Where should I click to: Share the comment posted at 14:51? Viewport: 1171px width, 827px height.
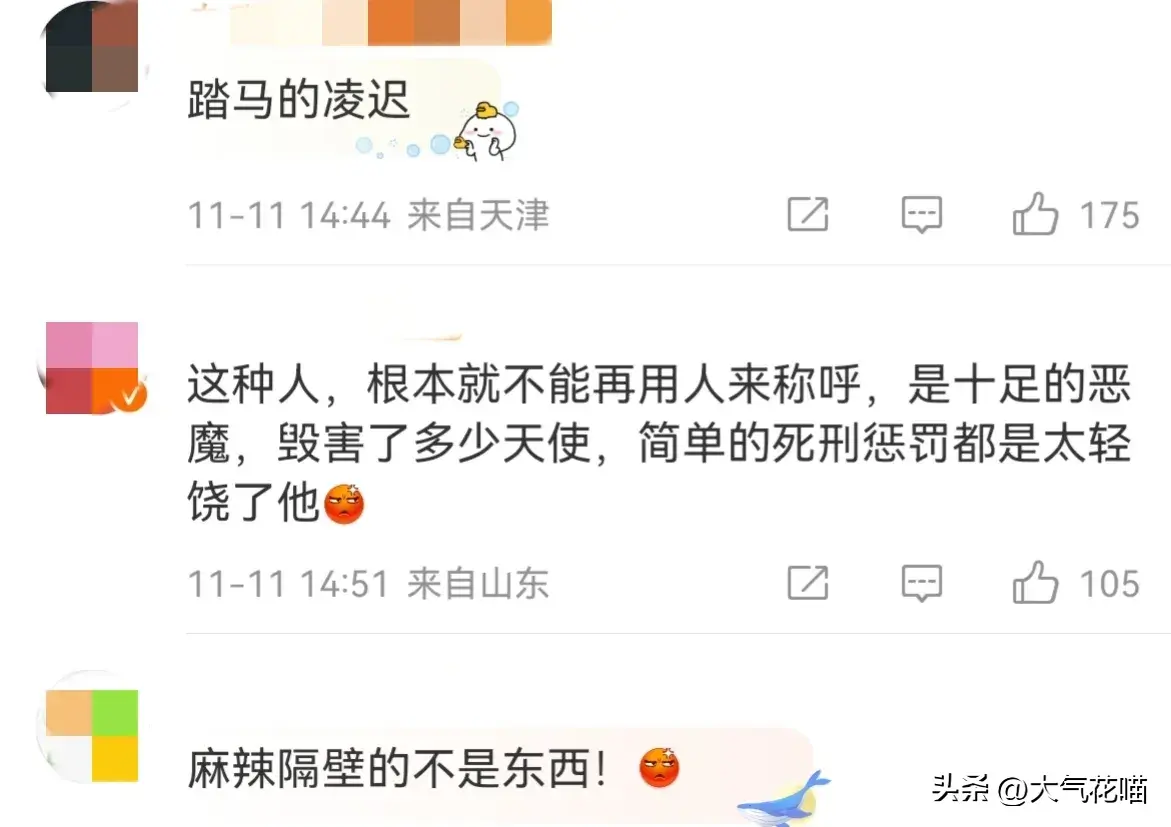(x=807, y=583)
